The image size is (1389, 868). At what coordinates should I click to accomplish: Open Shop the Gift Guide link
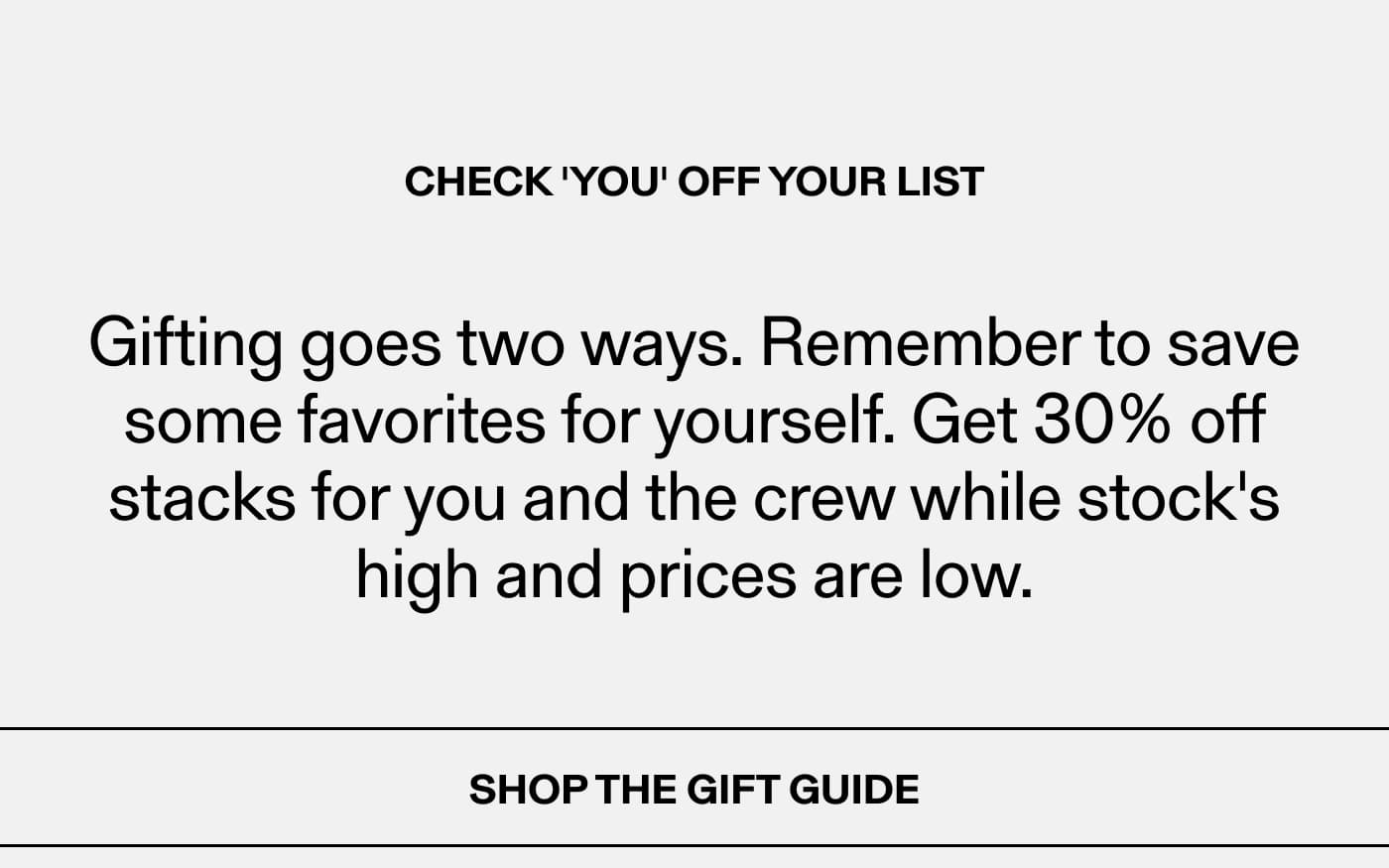(694, 789)
